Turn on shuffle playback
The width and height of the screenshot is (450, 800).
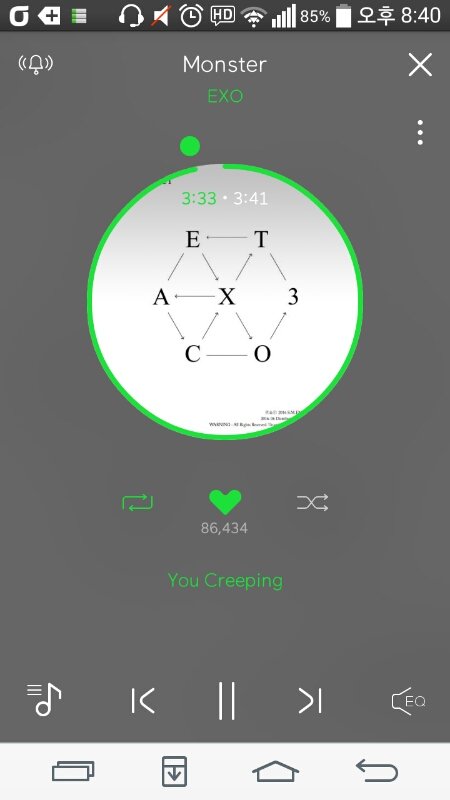[312, 503]
